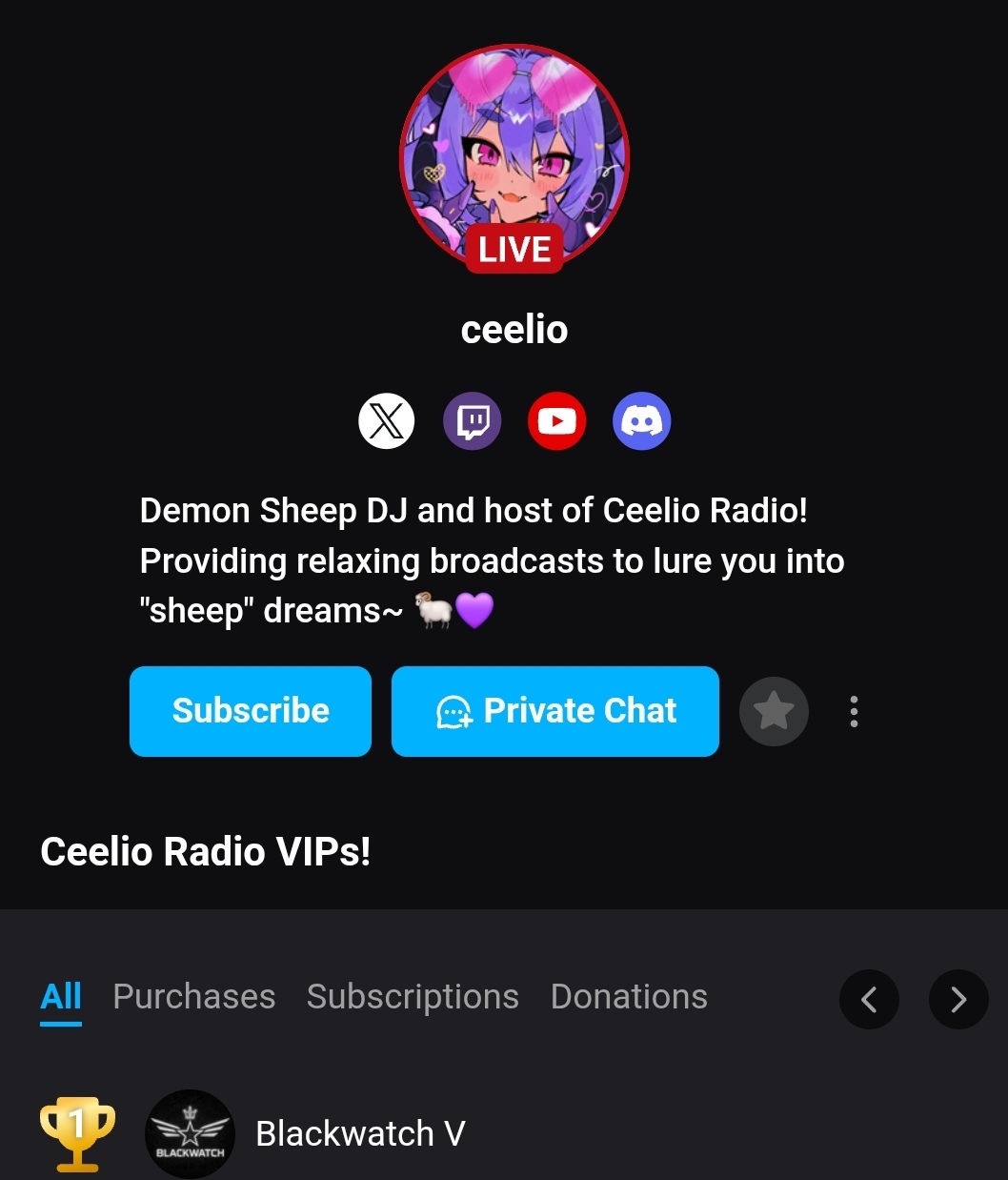Go to previous leaderboard page arrow
1008x1180 pixels.
tap(869, 999)
